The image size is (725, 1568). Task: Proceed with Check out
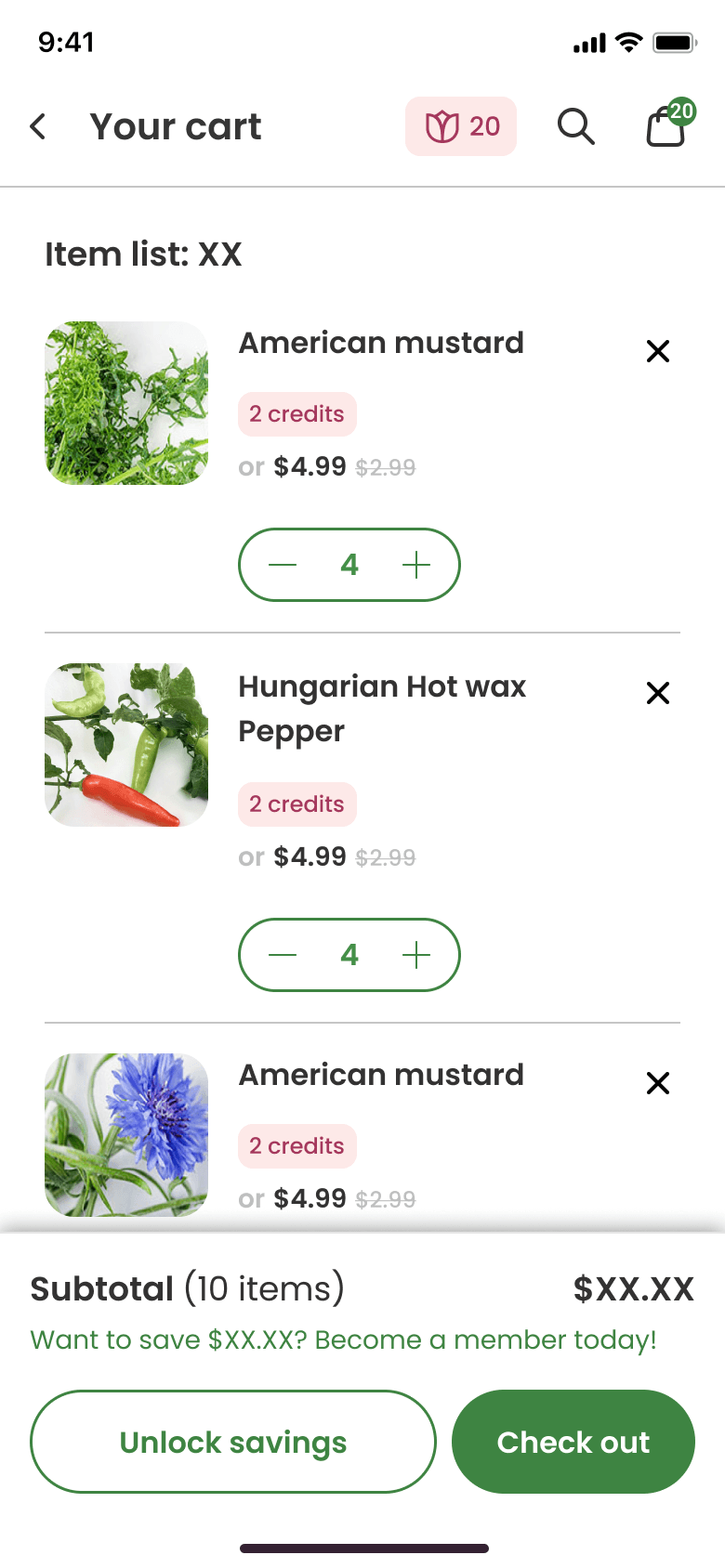pos(573,1442)
